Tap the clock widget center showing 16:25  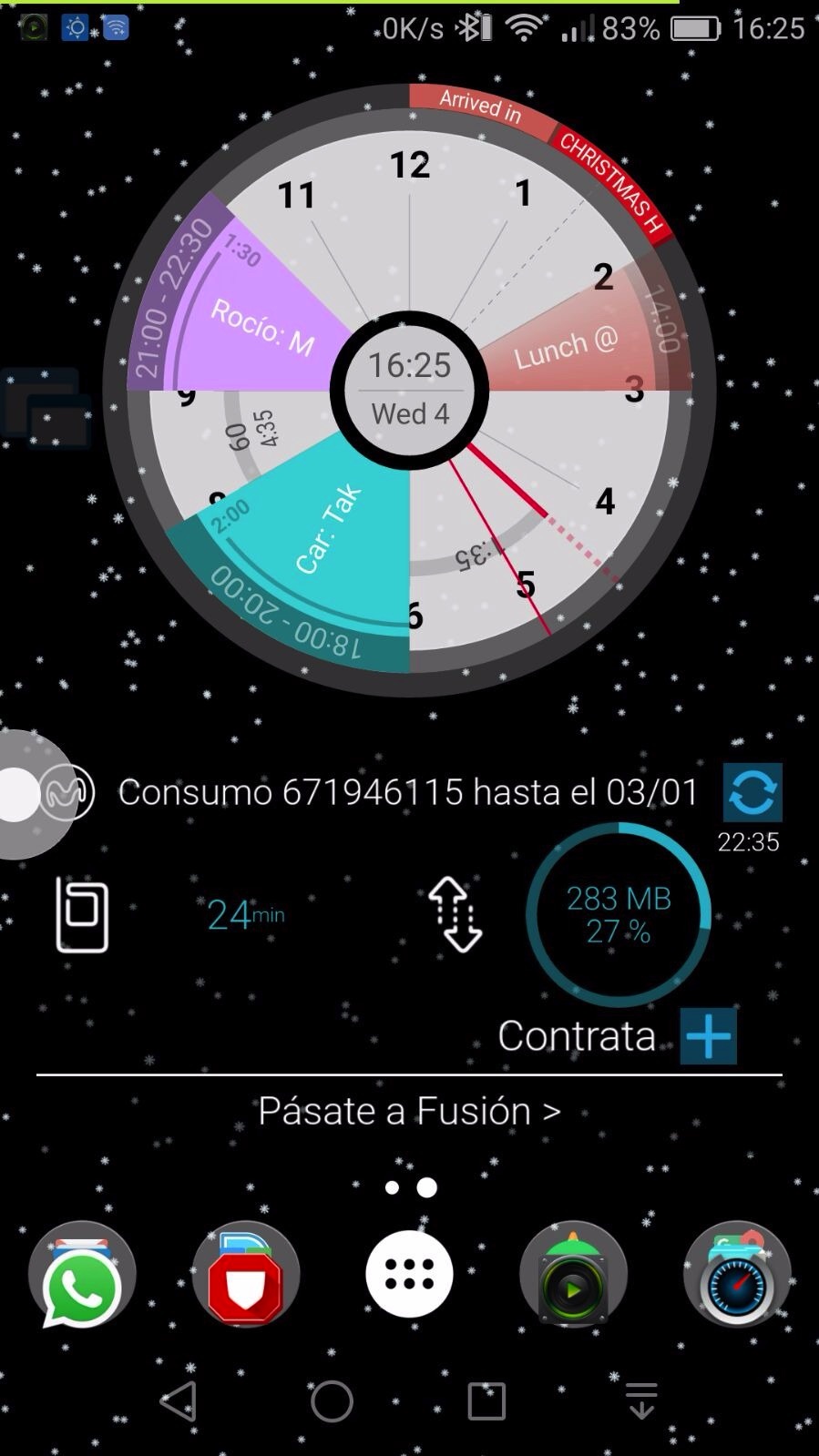[x=410, y=390]
